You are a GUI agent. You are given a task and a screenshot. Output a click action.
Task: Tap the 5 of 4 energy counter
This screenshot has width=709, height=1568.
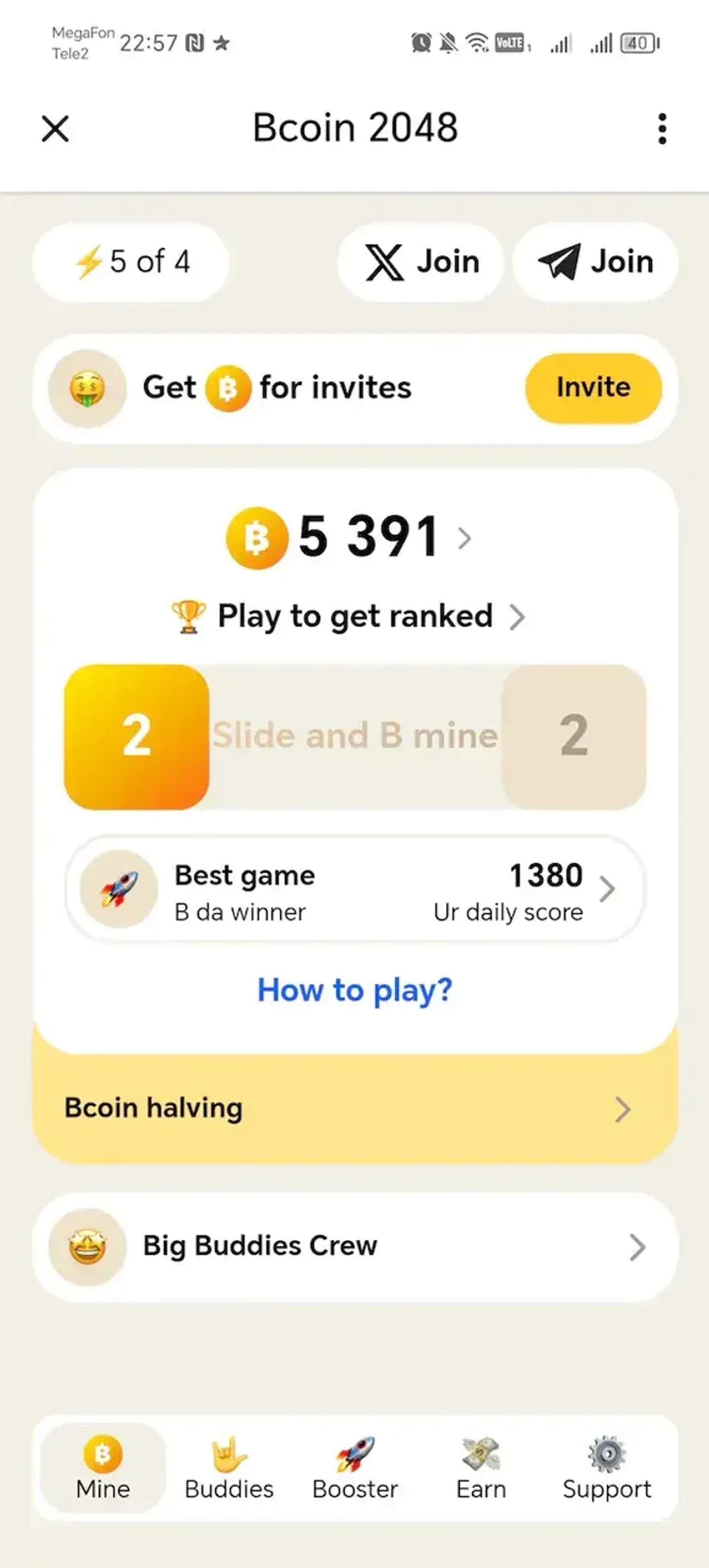[x=130, y=261]
